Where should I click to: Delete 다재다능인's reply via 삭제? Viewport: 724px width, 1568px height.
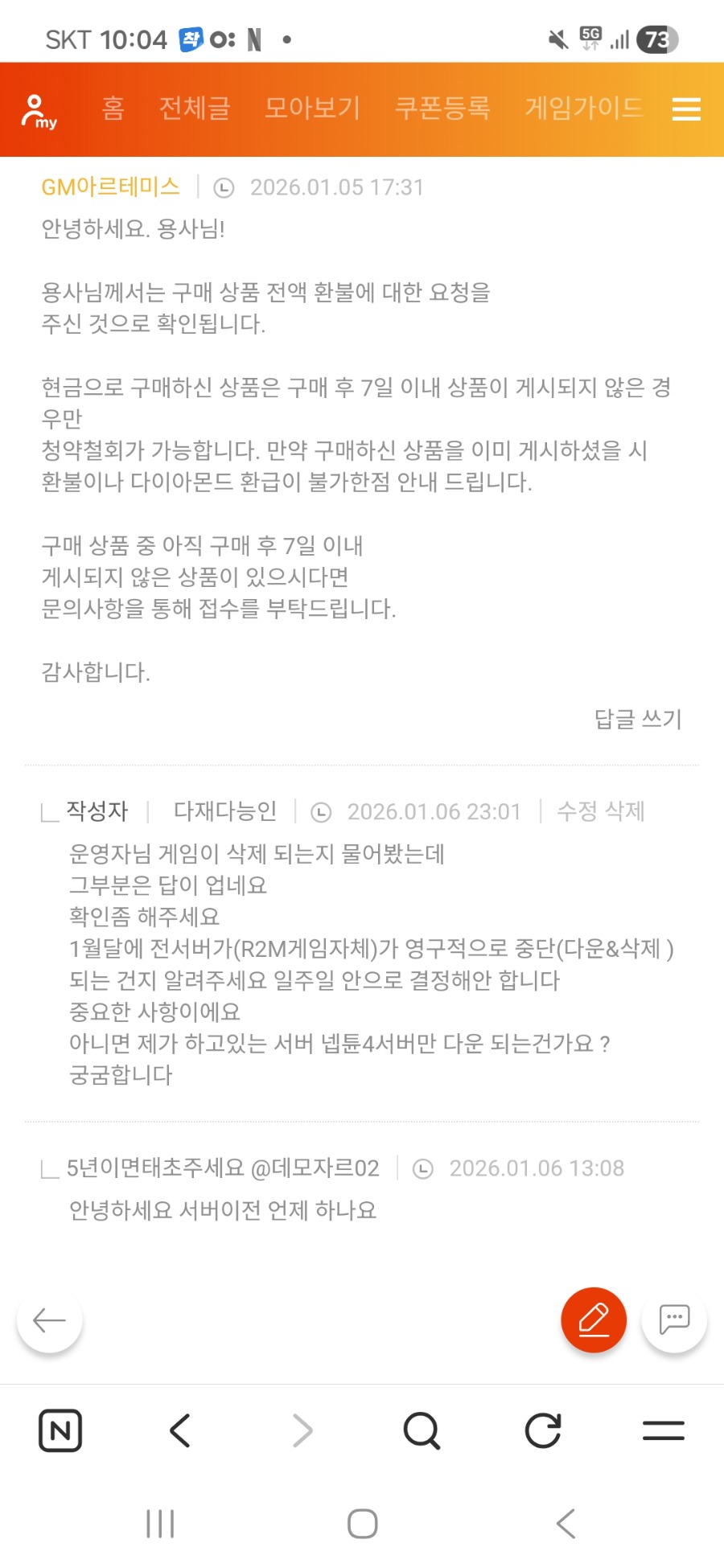coord(625,811)
